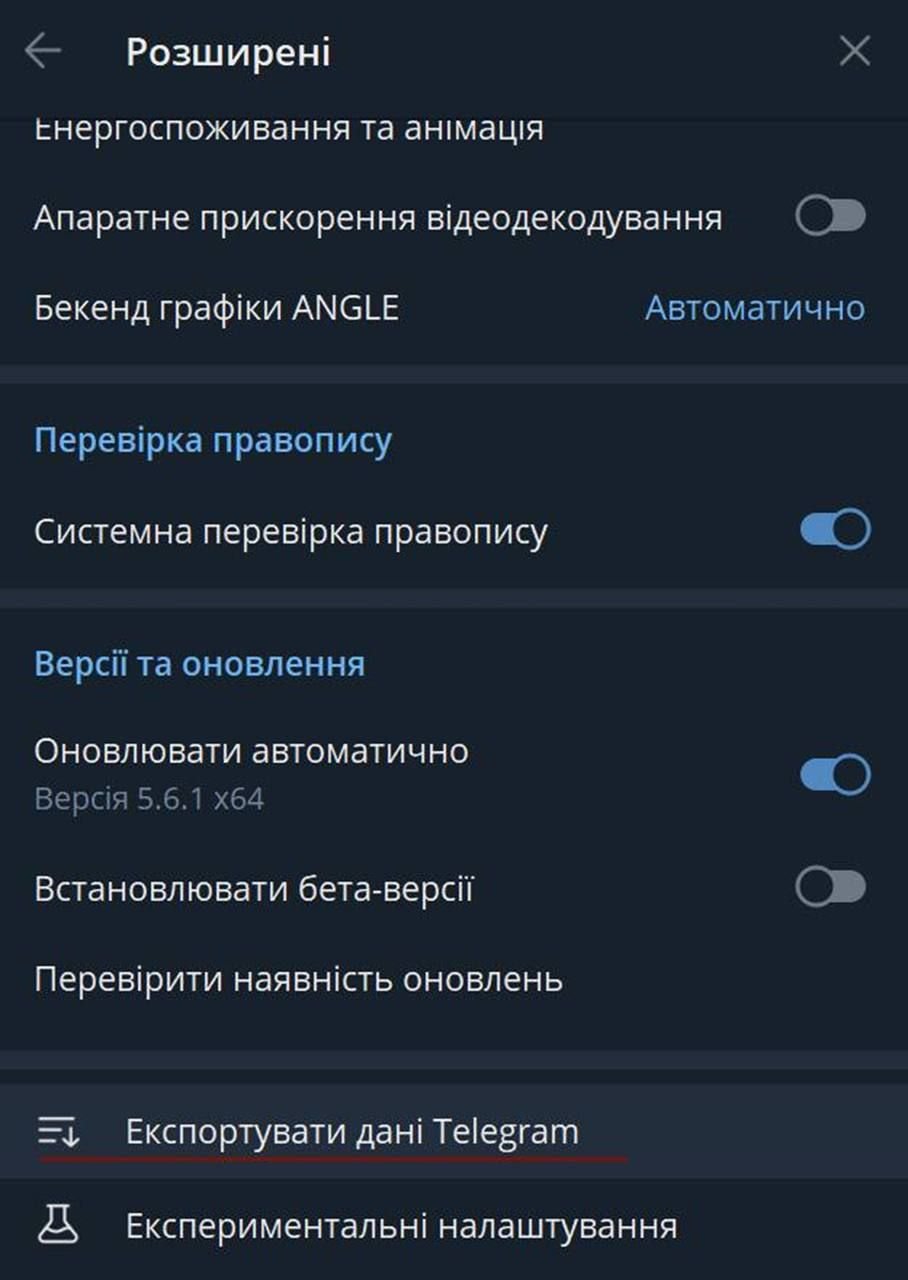Disable Системна перевірка правопису
This screenshot has width=908, height=1280.
click(835, 530)
